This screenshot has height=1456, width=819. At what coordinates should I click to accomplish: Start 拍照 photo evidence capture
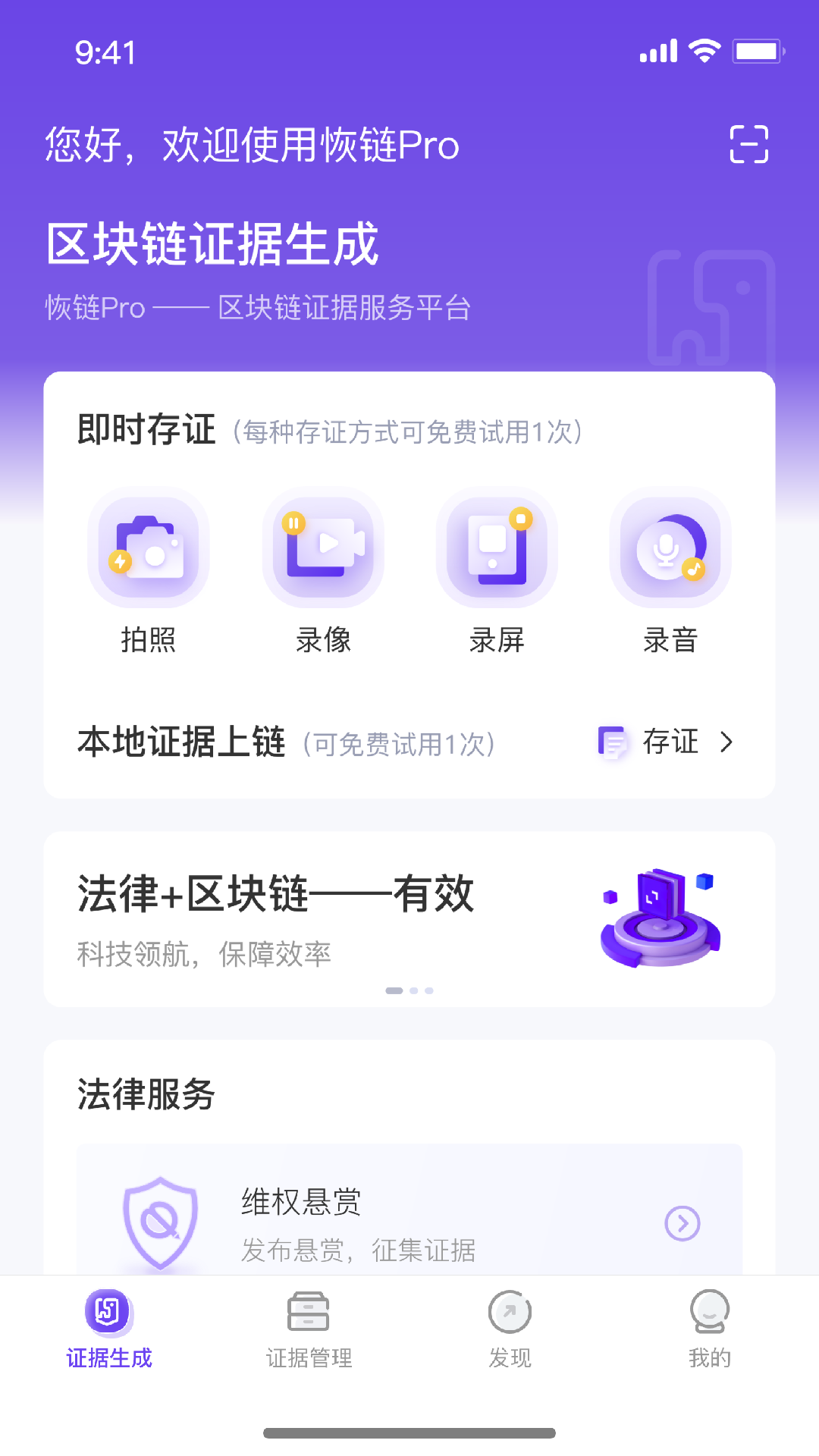click(149, 548)
